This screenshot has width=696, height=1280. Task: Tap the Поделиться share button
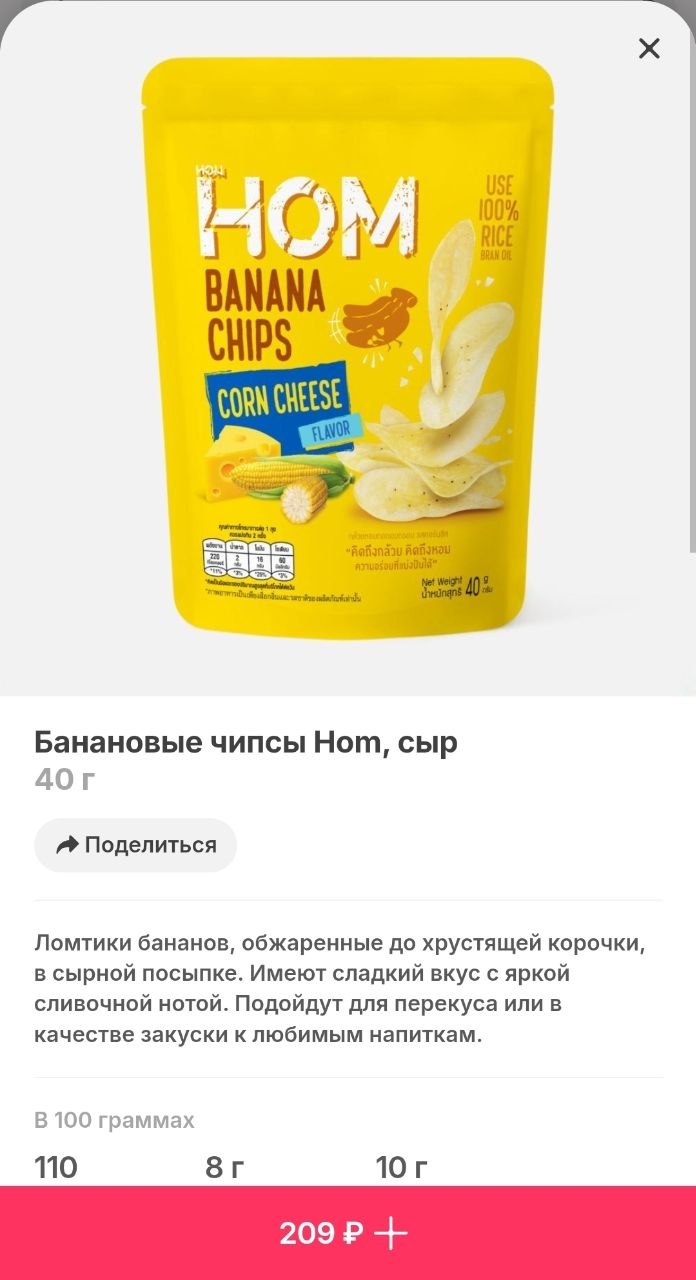(136, 845)
